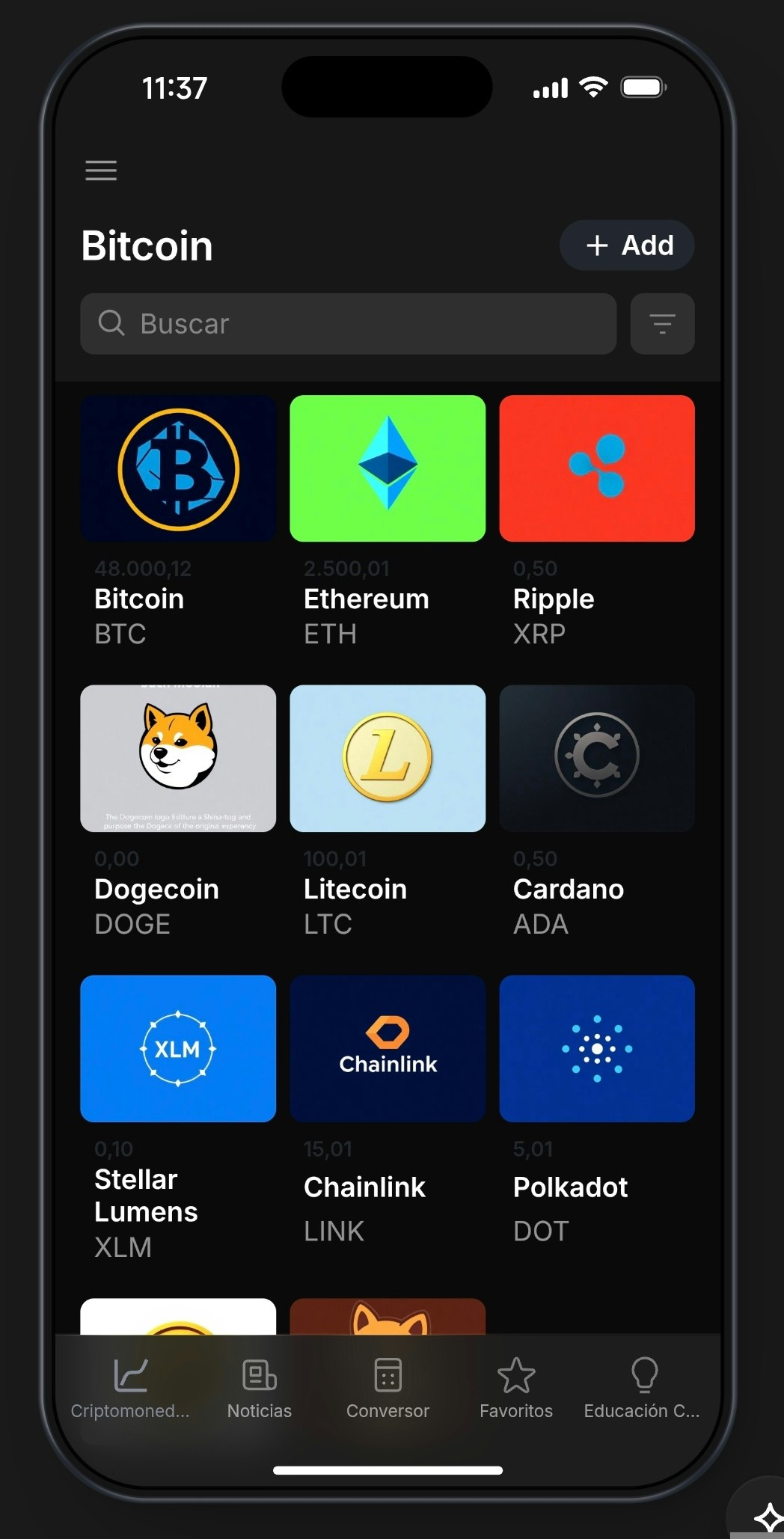
Task: Tap the search magnifier icon
Action: tap(111, 324)
